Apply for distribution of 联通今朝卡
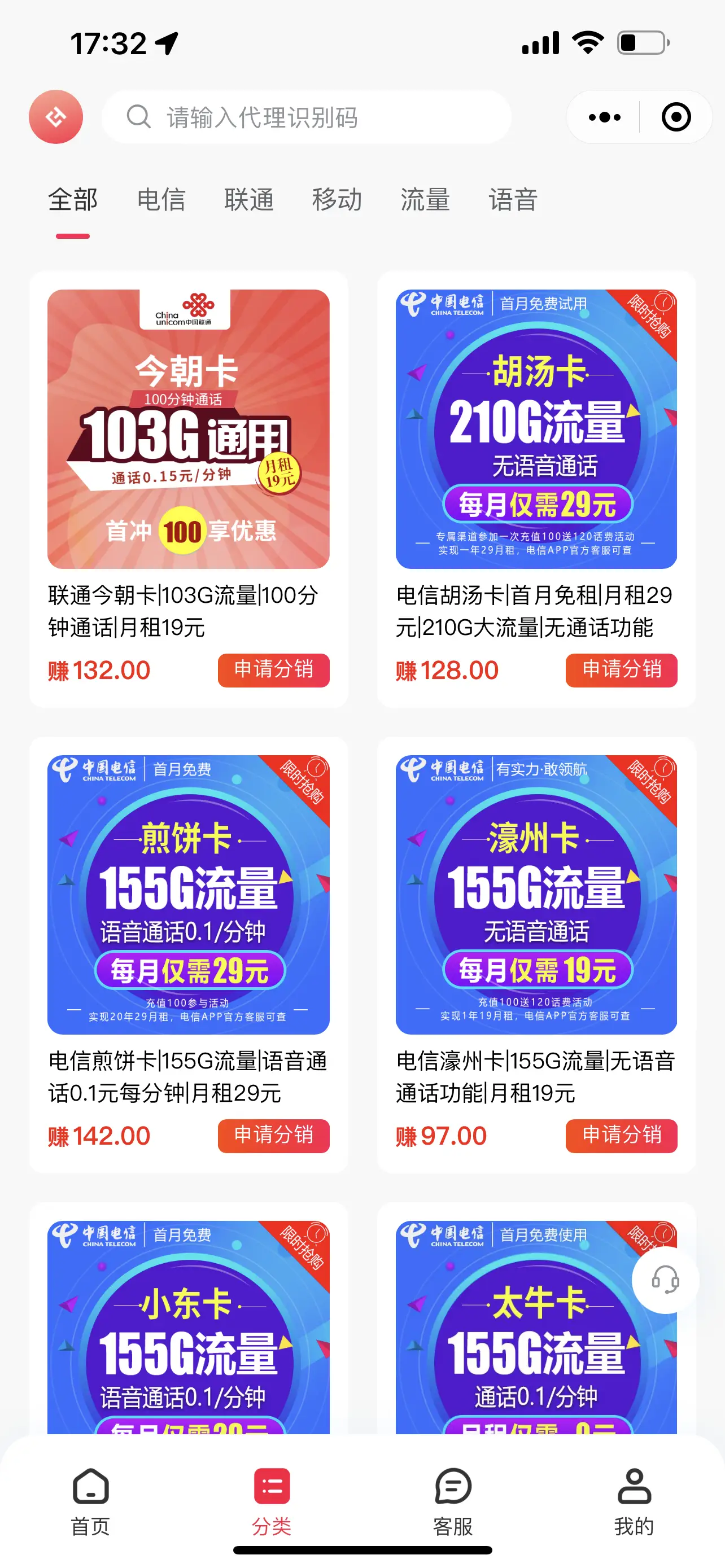725x1568 pixels. click(273, 670)
